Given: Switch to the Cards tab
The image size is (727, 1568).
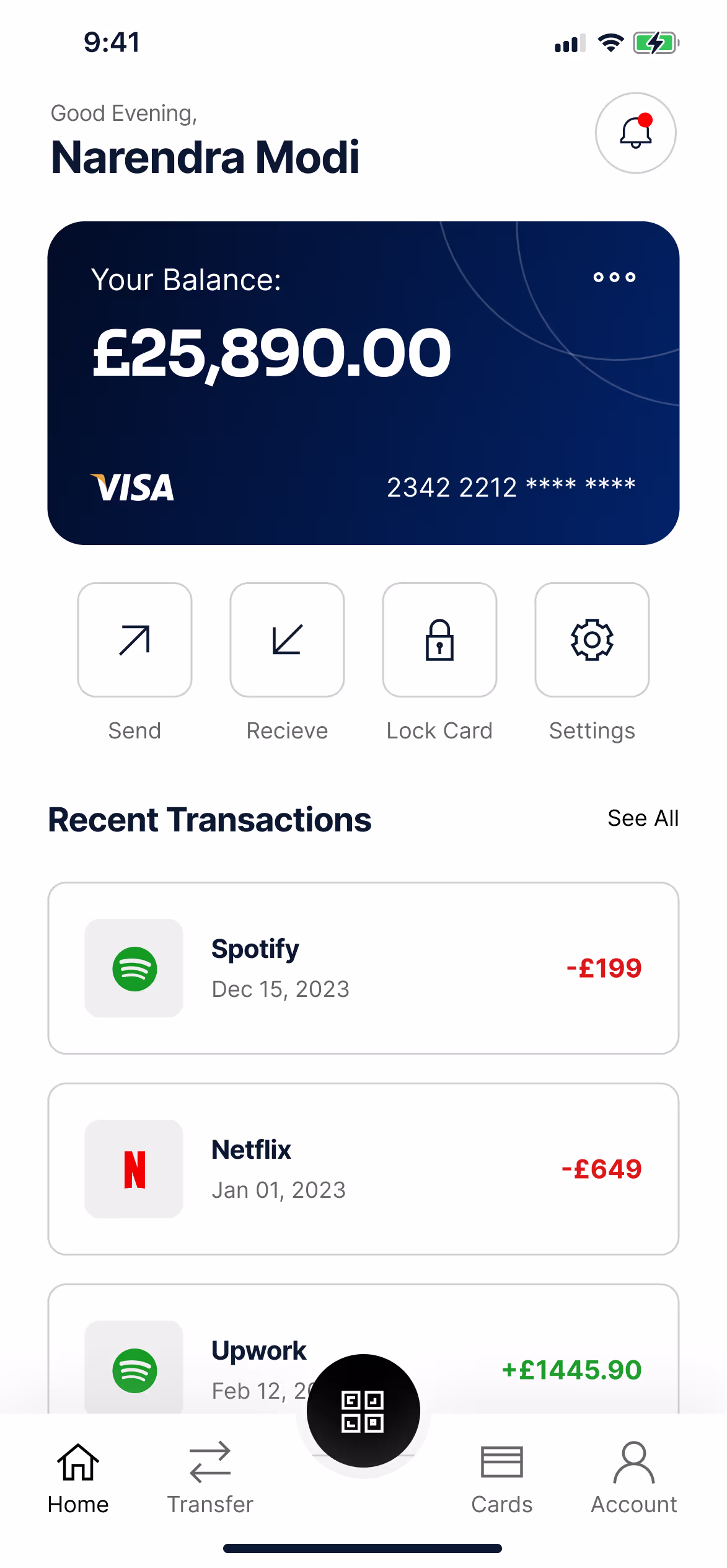Looking at the screenshot, I should (502, 1479).
